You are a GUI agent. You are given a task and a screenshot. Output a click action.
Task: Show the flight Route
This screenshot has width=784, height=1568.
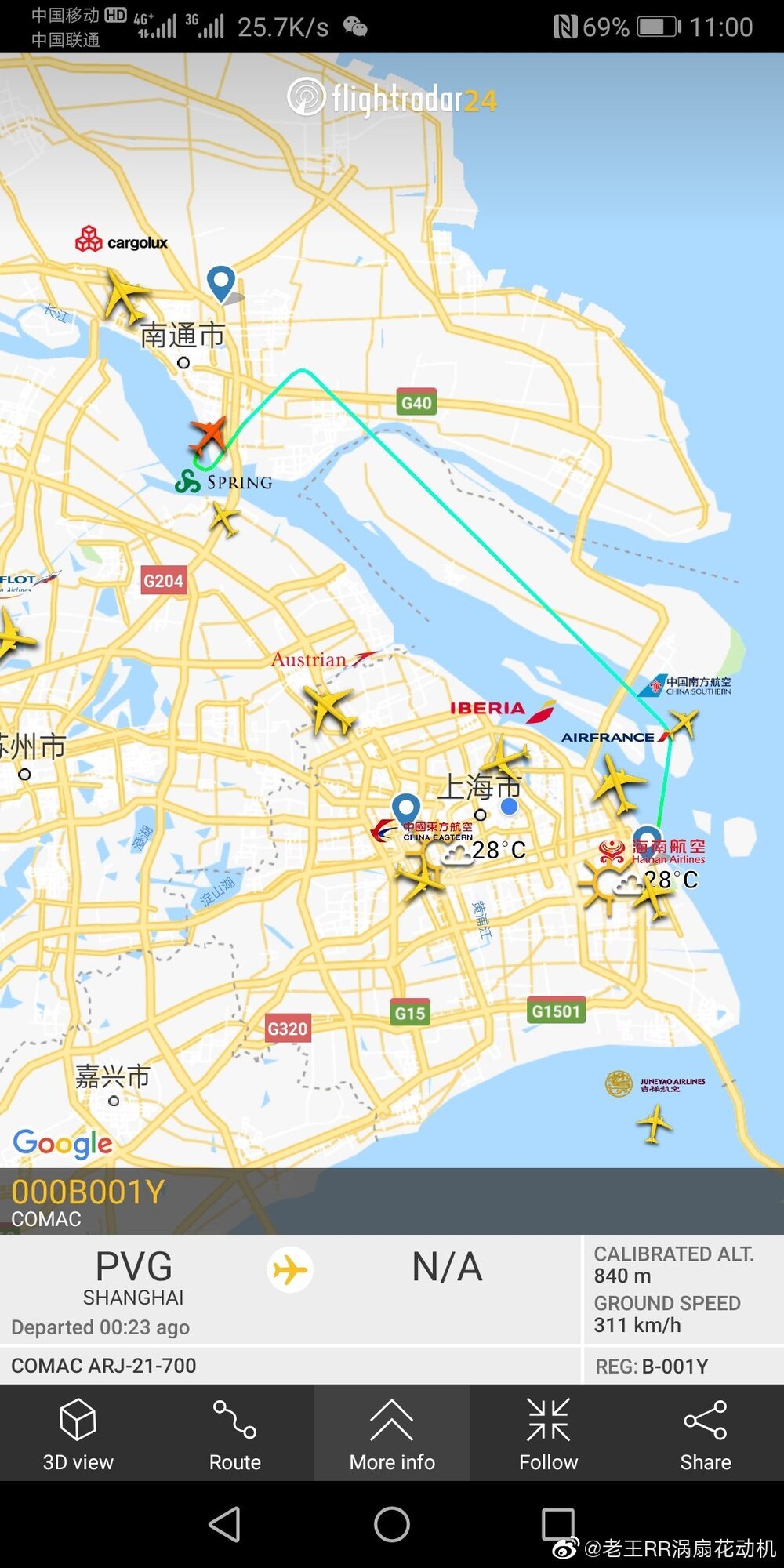pos(235,1433)
